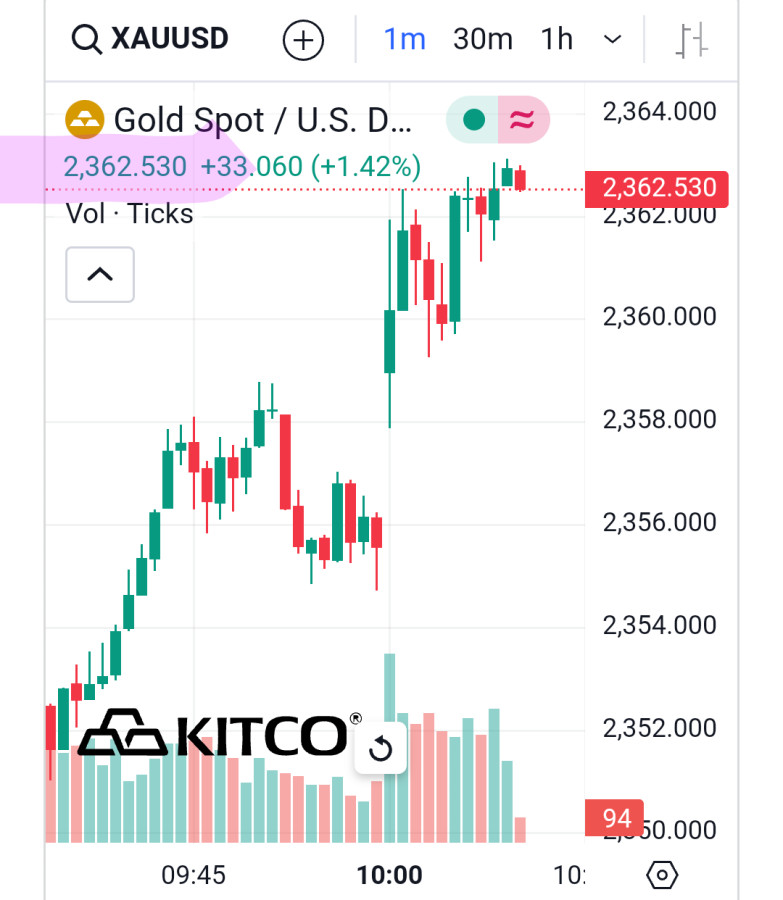Open the chart settings gear icon
The width and height of the screenshot is (783, 900).
coord(662,875)
